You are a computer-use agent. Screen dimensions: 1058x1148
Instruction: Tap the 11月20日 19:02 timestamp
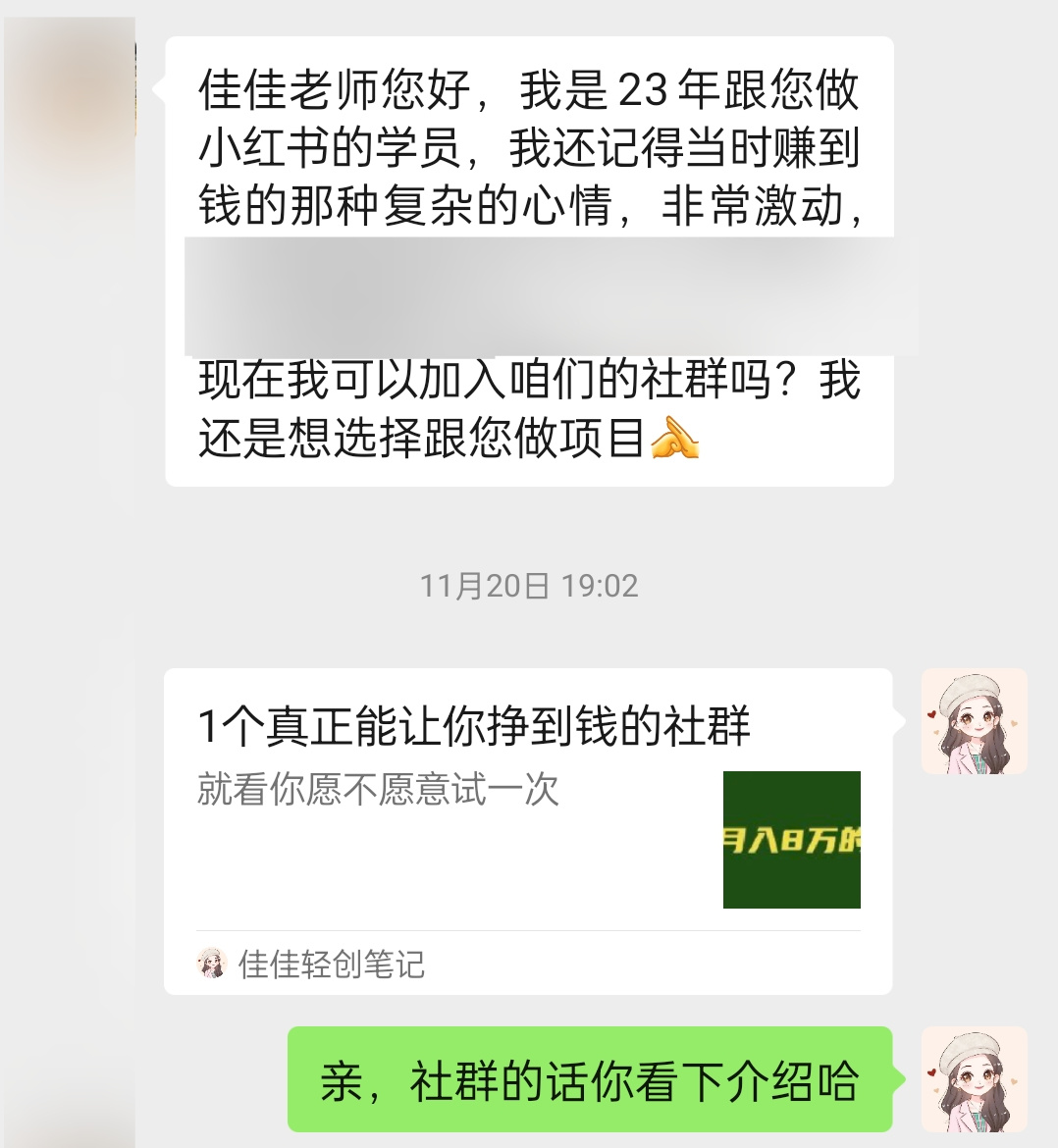pos(527,586)
